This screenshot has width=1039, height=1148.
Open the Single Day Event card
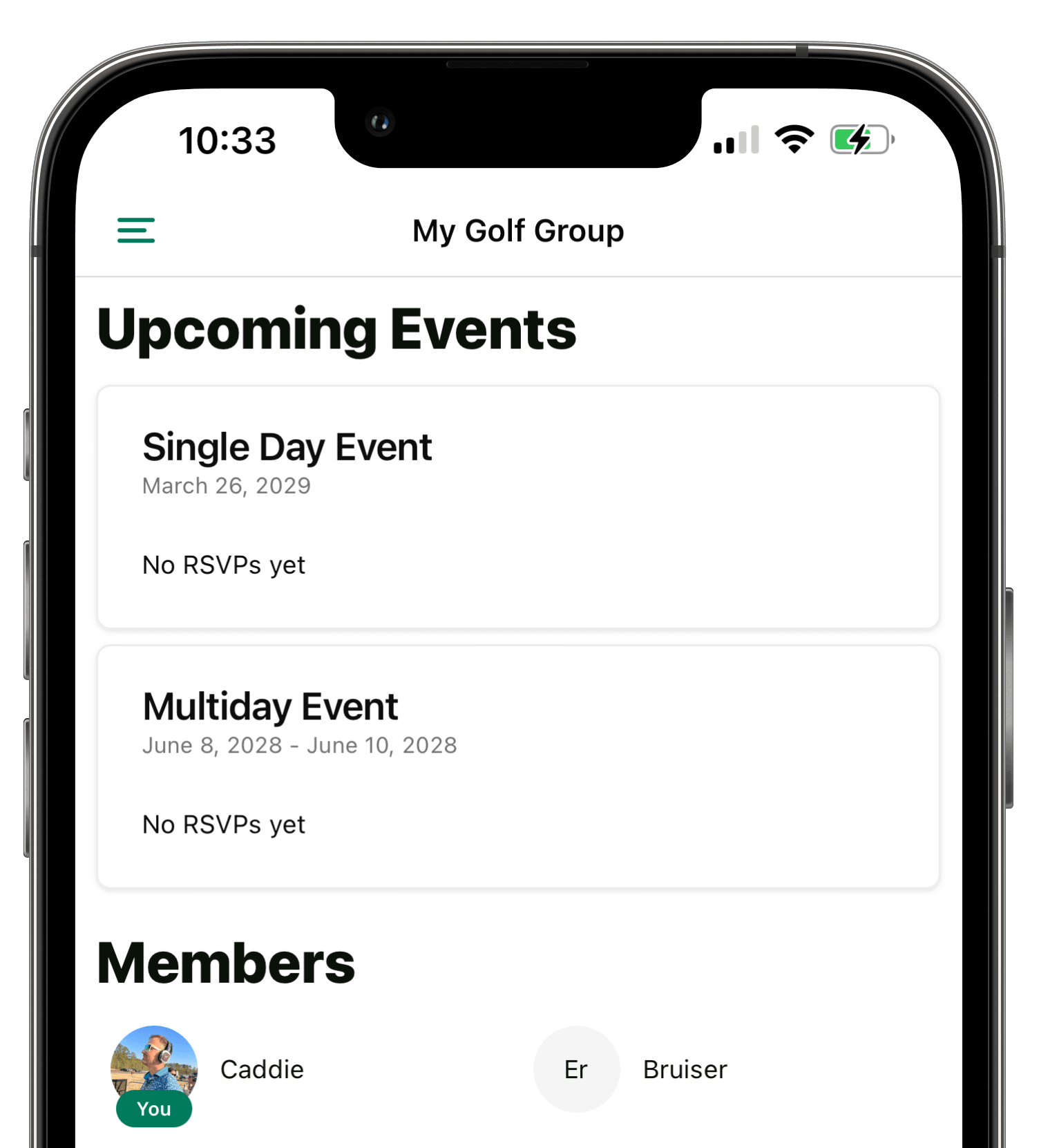[518, 507]
